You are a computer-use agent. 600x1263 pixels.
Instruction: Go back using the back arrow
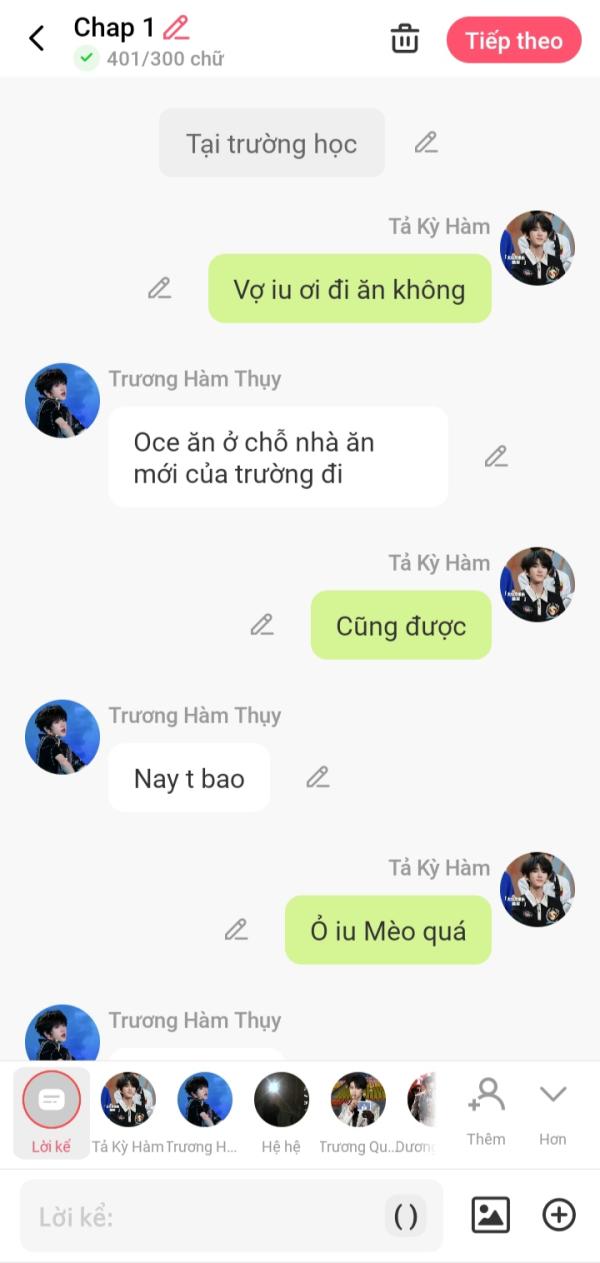coord(37,39)
